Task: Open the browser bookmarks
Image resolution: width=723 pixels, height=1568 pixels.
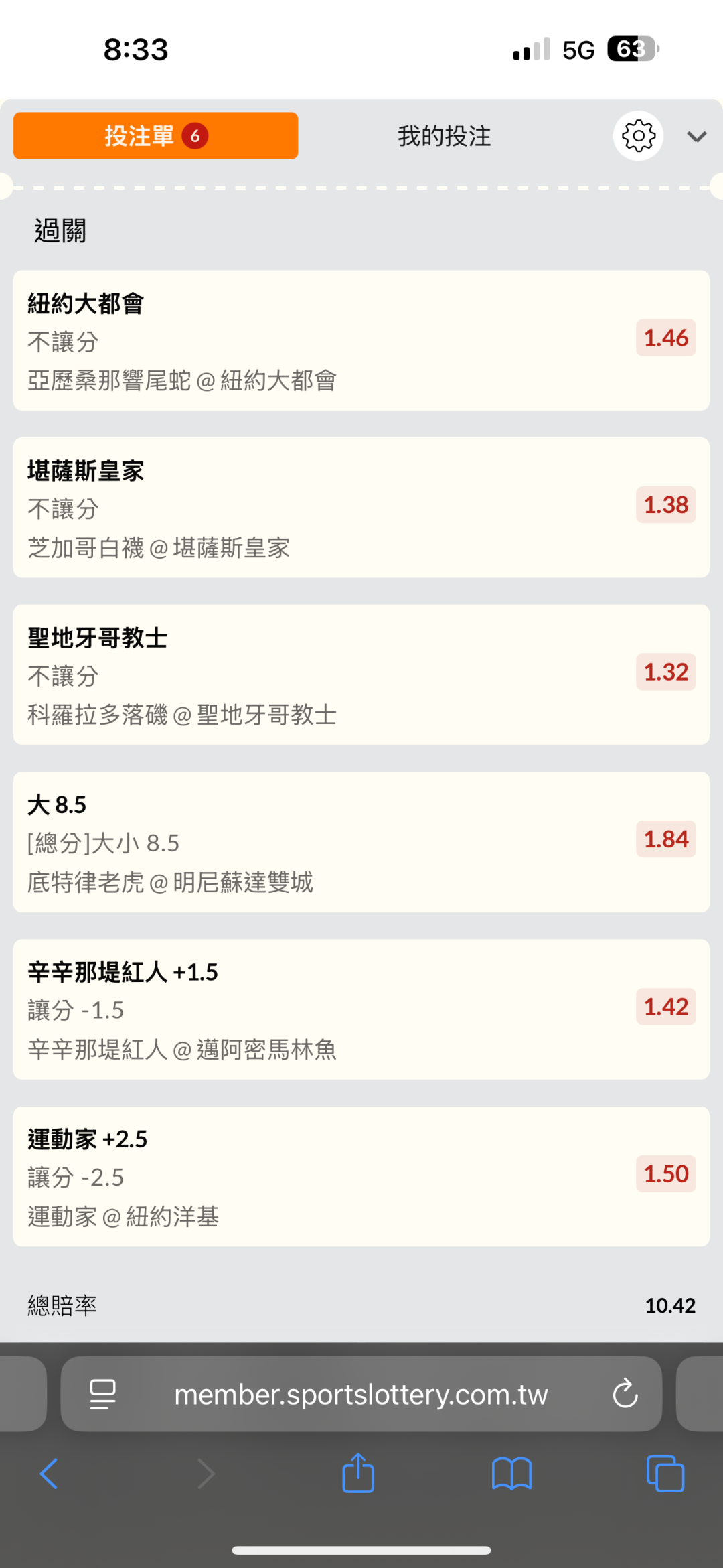Action: (511, 1474)
